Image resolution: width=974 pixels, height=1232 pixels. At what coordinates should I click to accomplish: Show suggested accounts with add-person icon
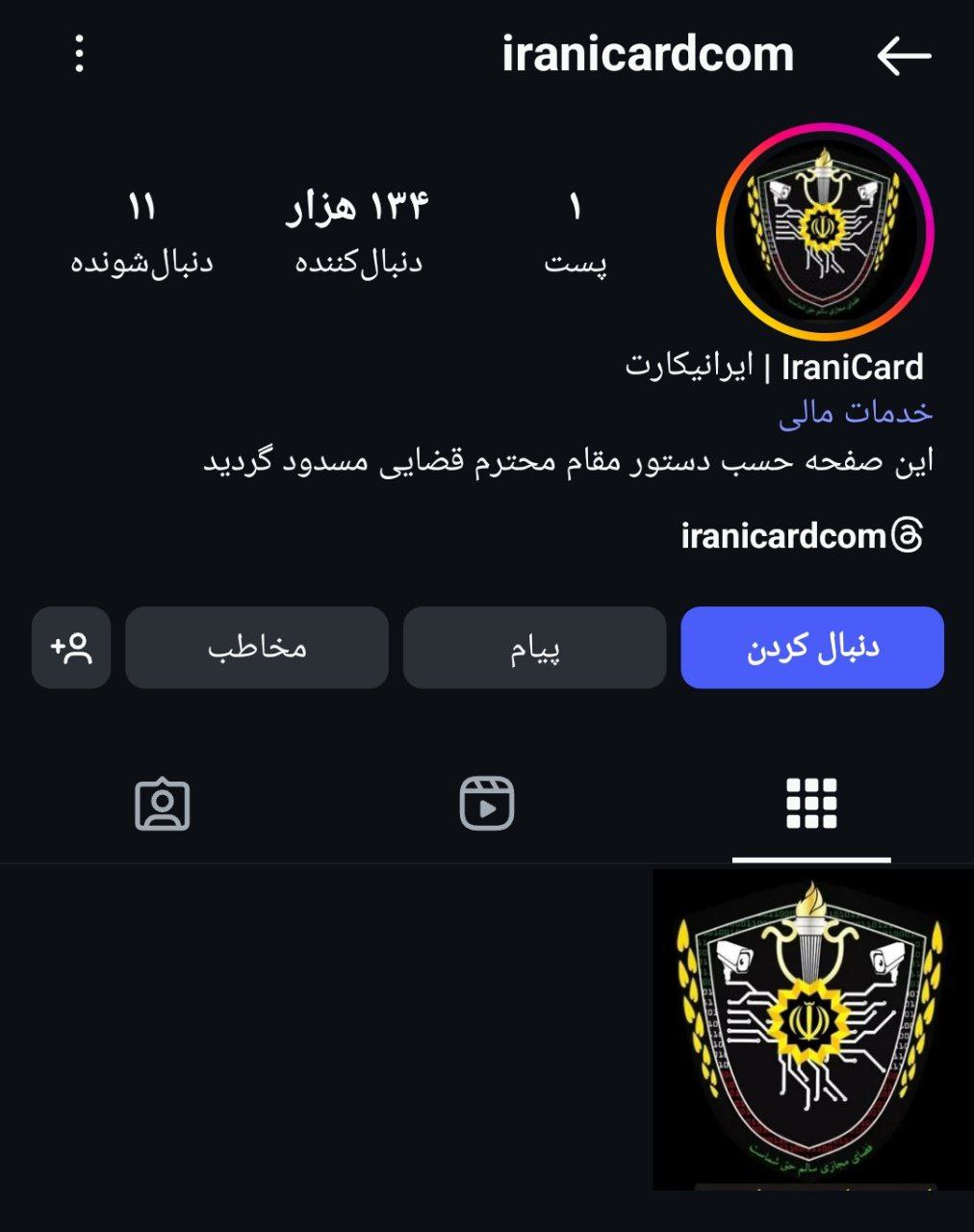71,648
